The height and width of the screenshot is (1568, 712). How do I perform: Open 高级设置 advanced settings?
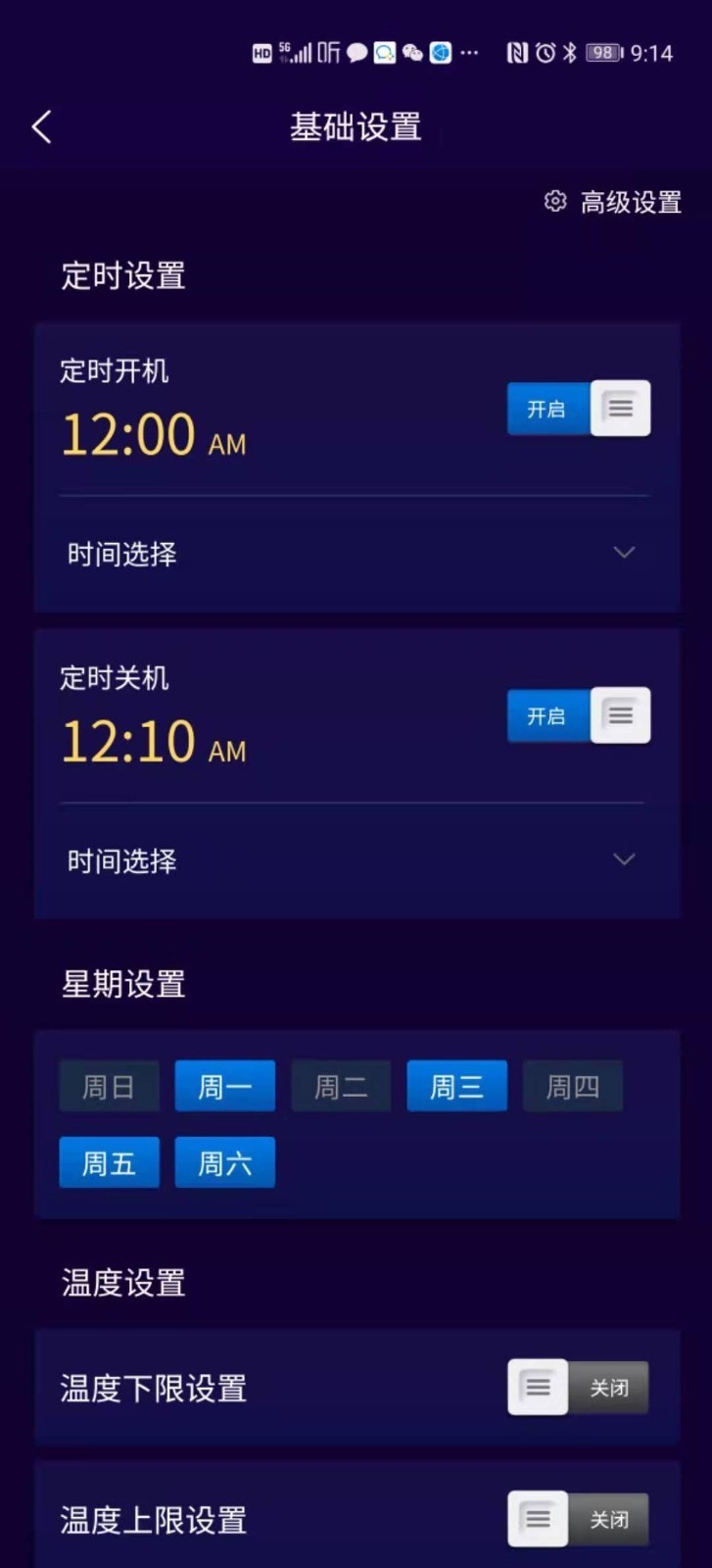click(614, 202)
